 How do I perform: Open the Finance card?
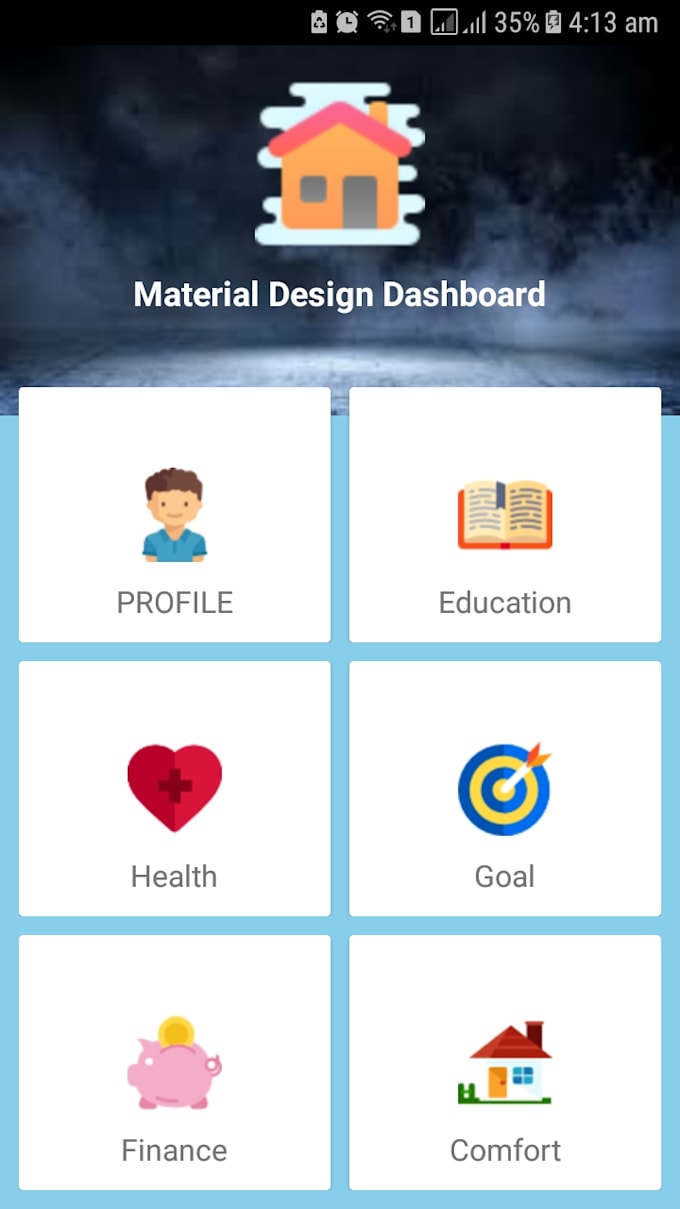[x=175, y=1062]
